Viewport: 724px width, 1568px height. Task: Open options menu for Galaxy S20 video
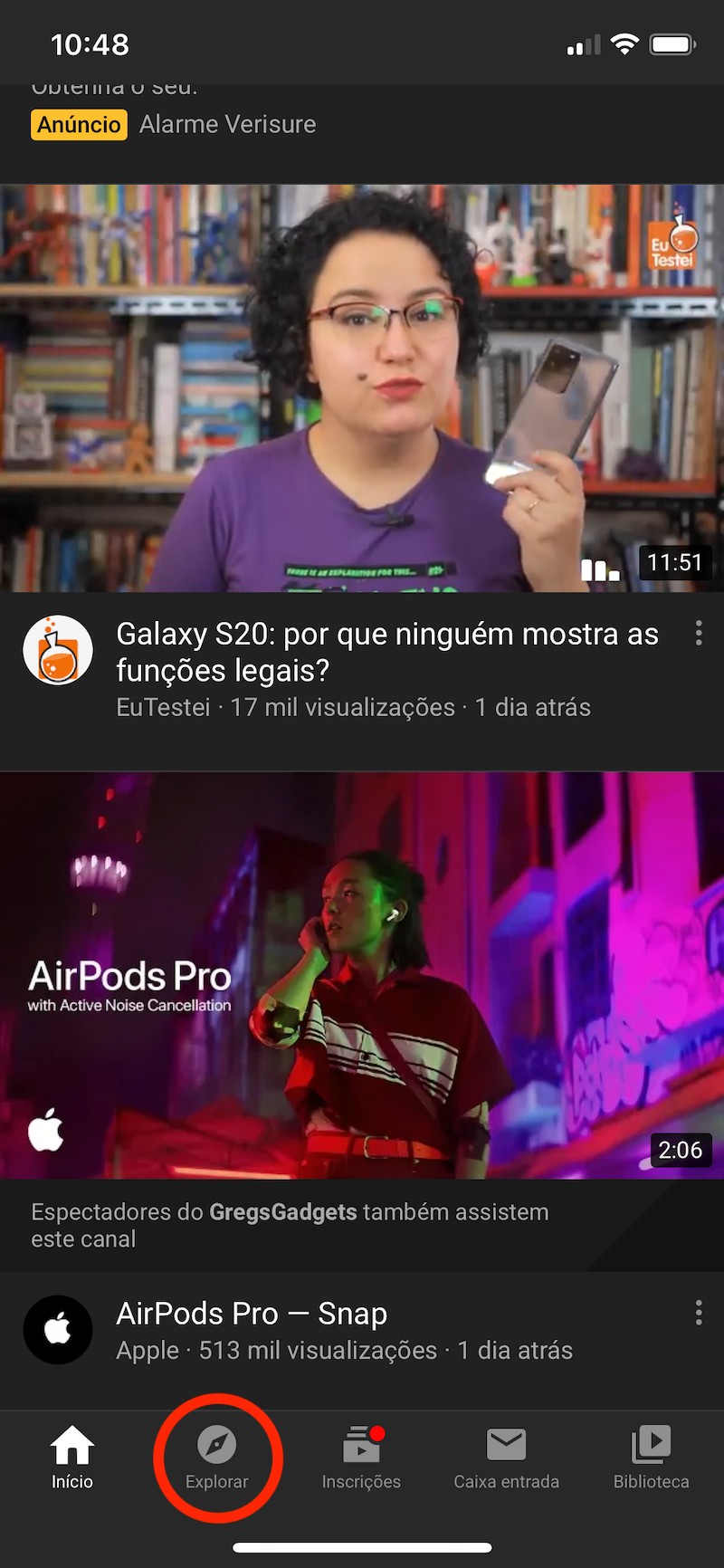click(x=699, y=633)
